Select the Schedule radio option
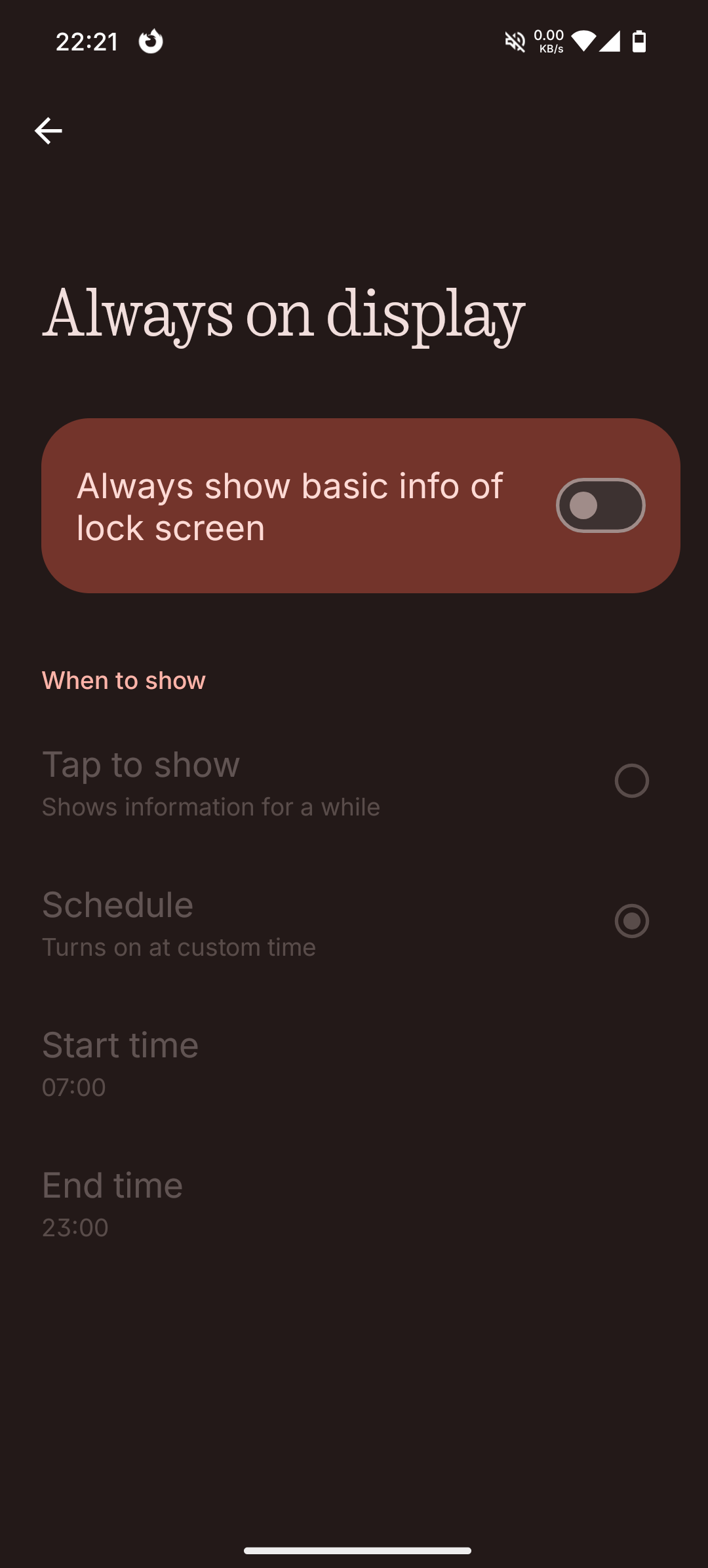Screen dimensions: 708x1568 coord(631,921)
